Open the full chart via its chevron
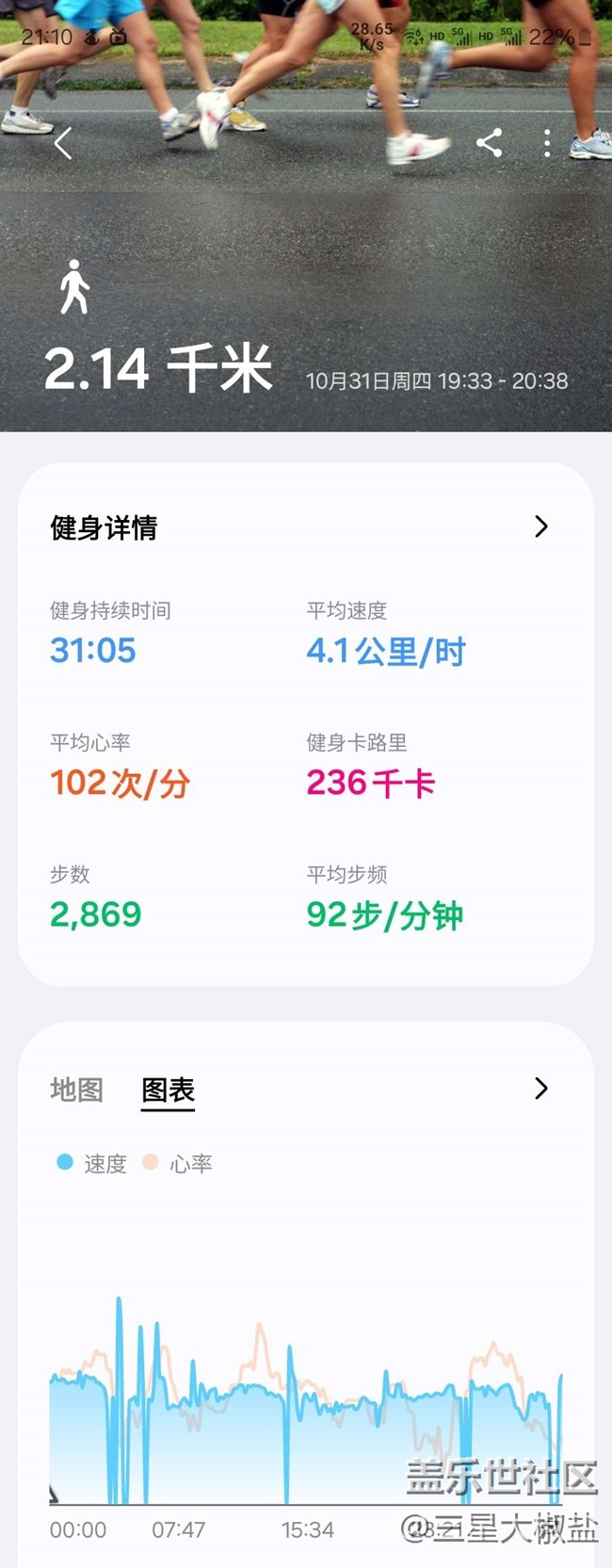The image size is (612, 1568). click(x=540, y=1089)
